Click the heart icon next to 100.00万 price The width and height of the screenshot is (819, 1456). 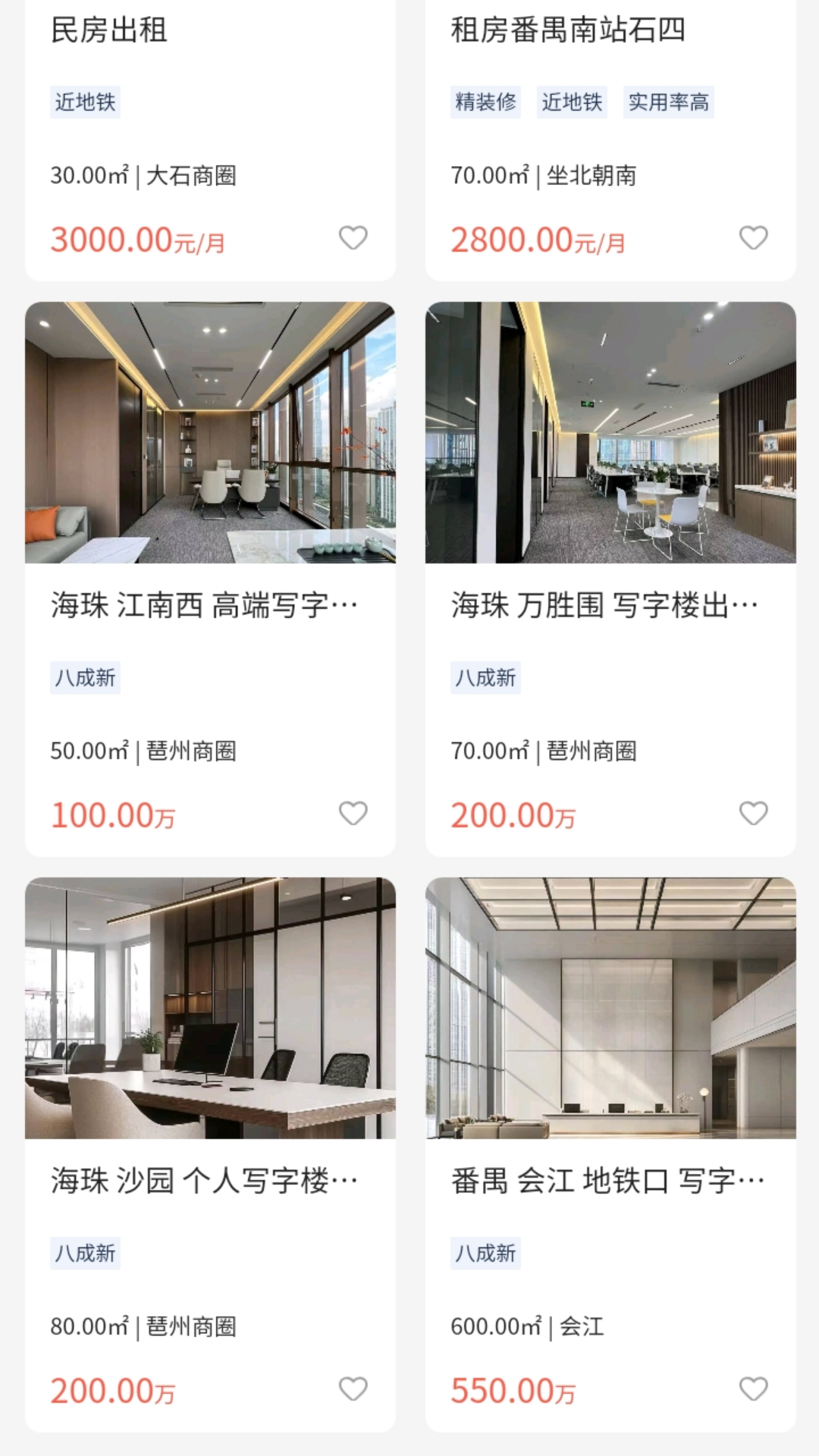coord(353,814)
